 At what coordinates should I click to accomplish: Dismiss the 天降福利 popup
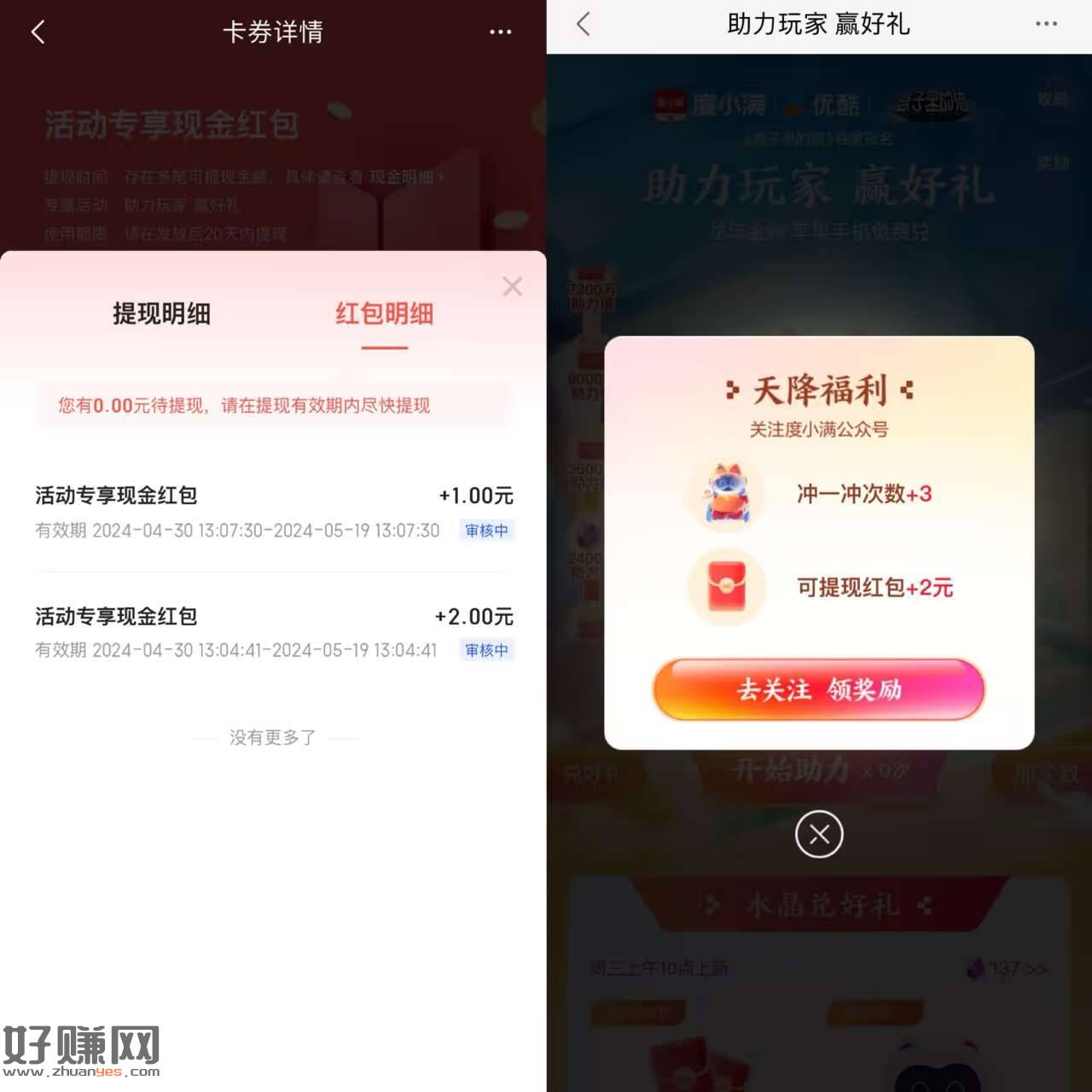click(x=819, y=834)
